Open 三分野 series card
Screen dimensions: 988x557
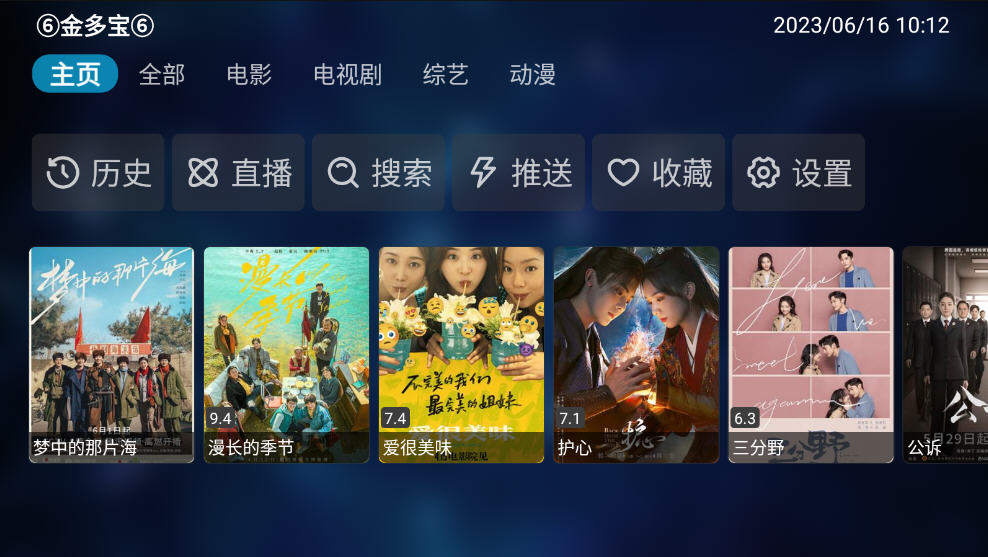811,354
